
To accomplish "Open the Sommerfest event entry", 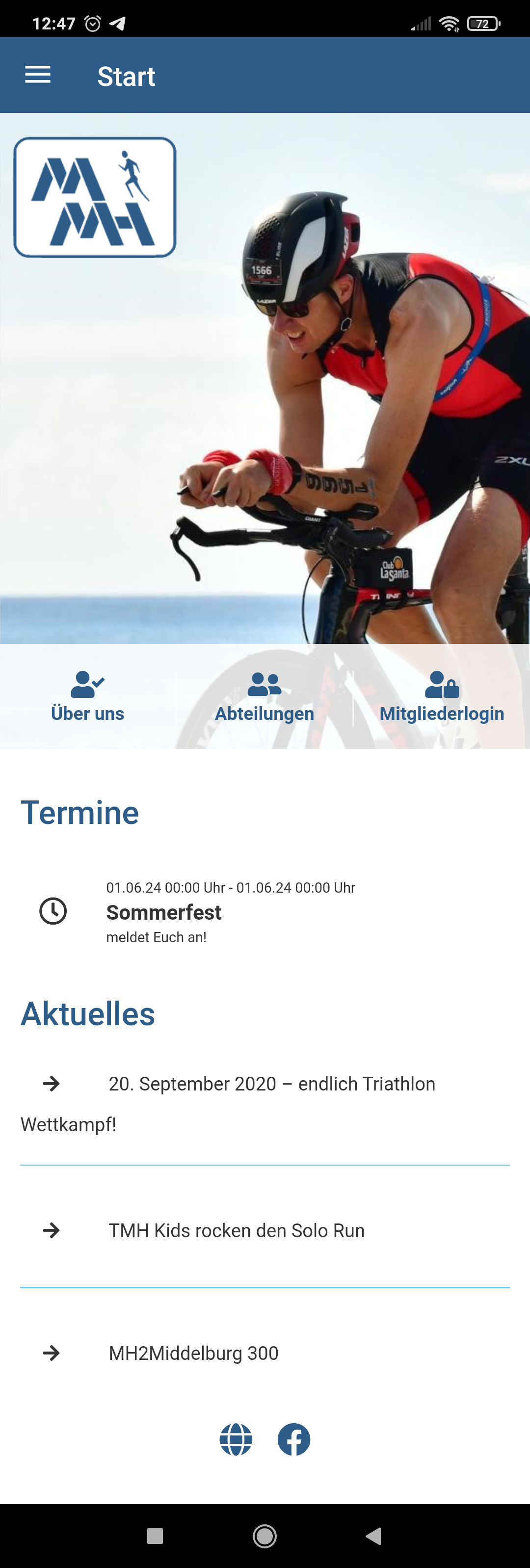I will (164, 912).
